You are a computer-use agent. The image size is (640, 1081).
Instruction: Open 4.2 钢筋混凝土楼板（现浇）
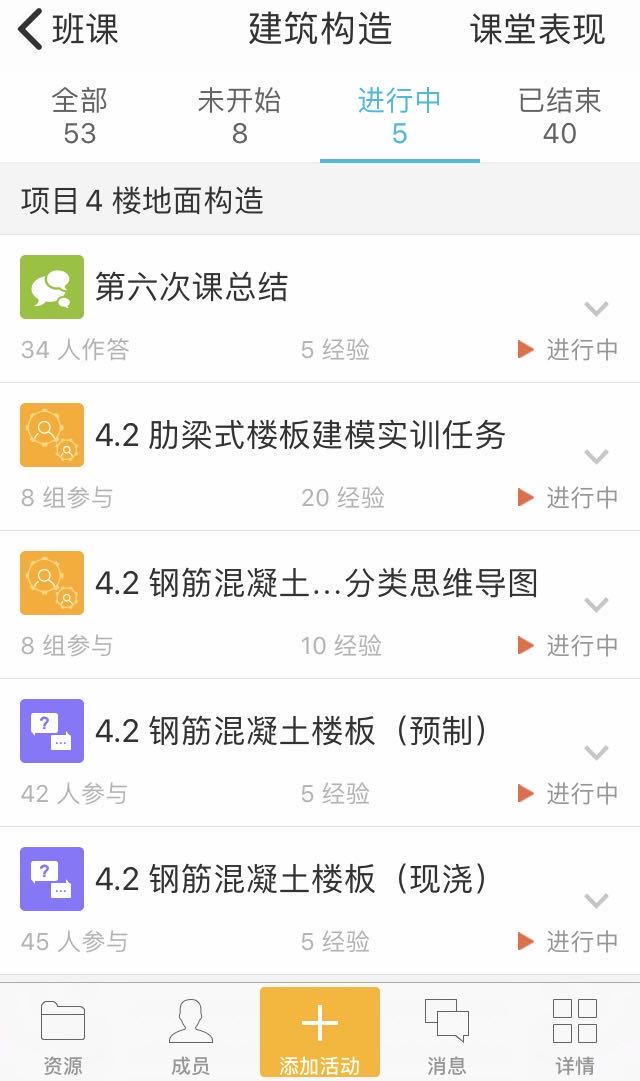(x=292, y=880)
